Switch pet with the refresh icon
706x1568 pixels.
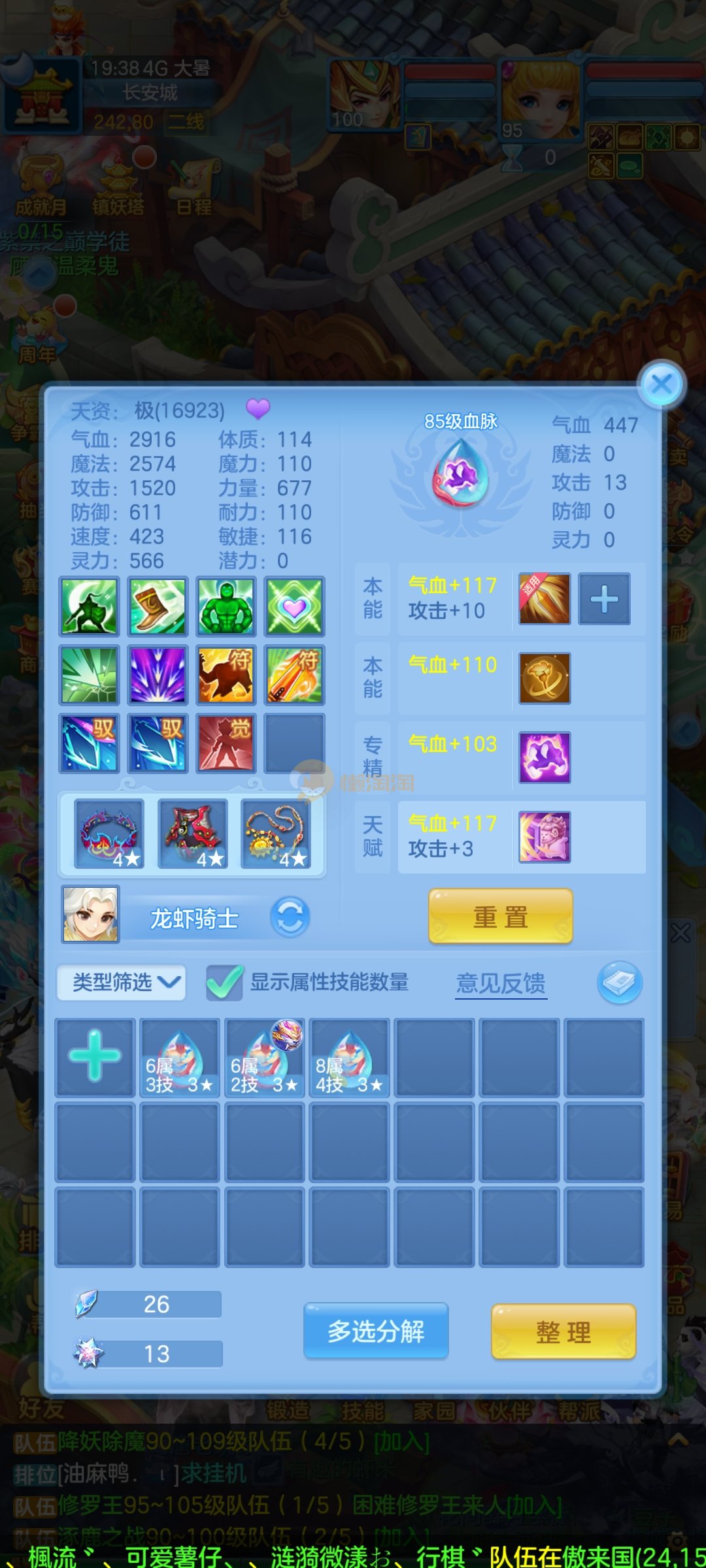[x=290, y=917]
